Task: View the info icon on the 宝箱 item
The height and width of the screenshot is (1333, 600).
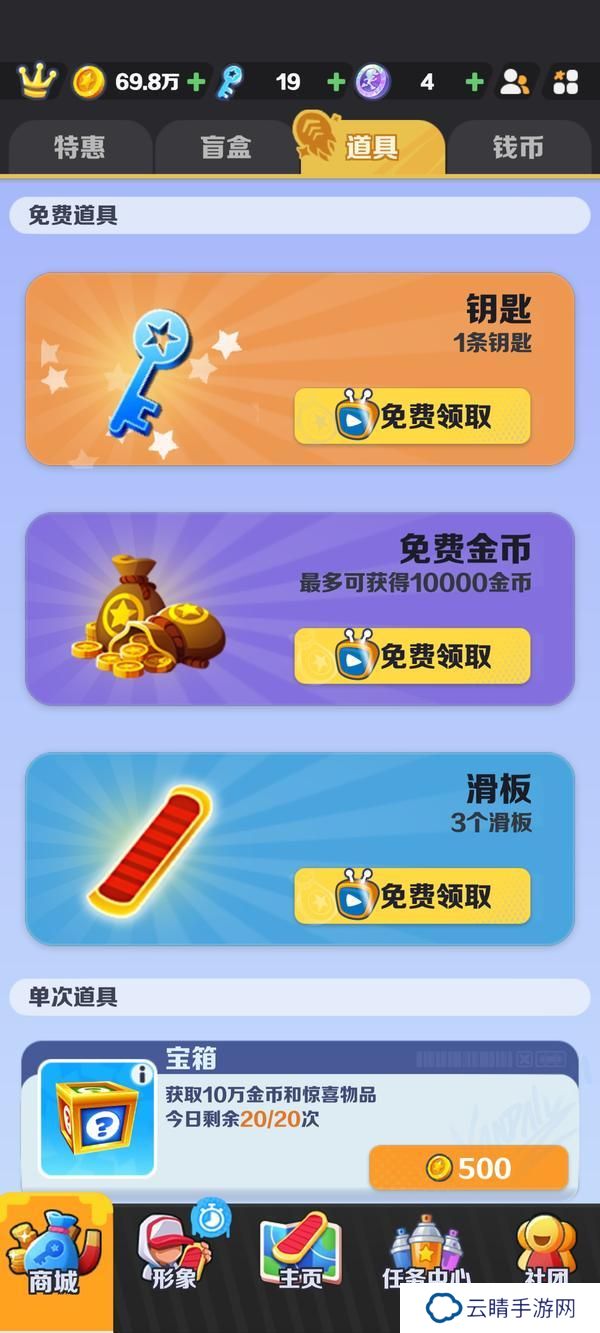Action: [x=142, y=1076]
